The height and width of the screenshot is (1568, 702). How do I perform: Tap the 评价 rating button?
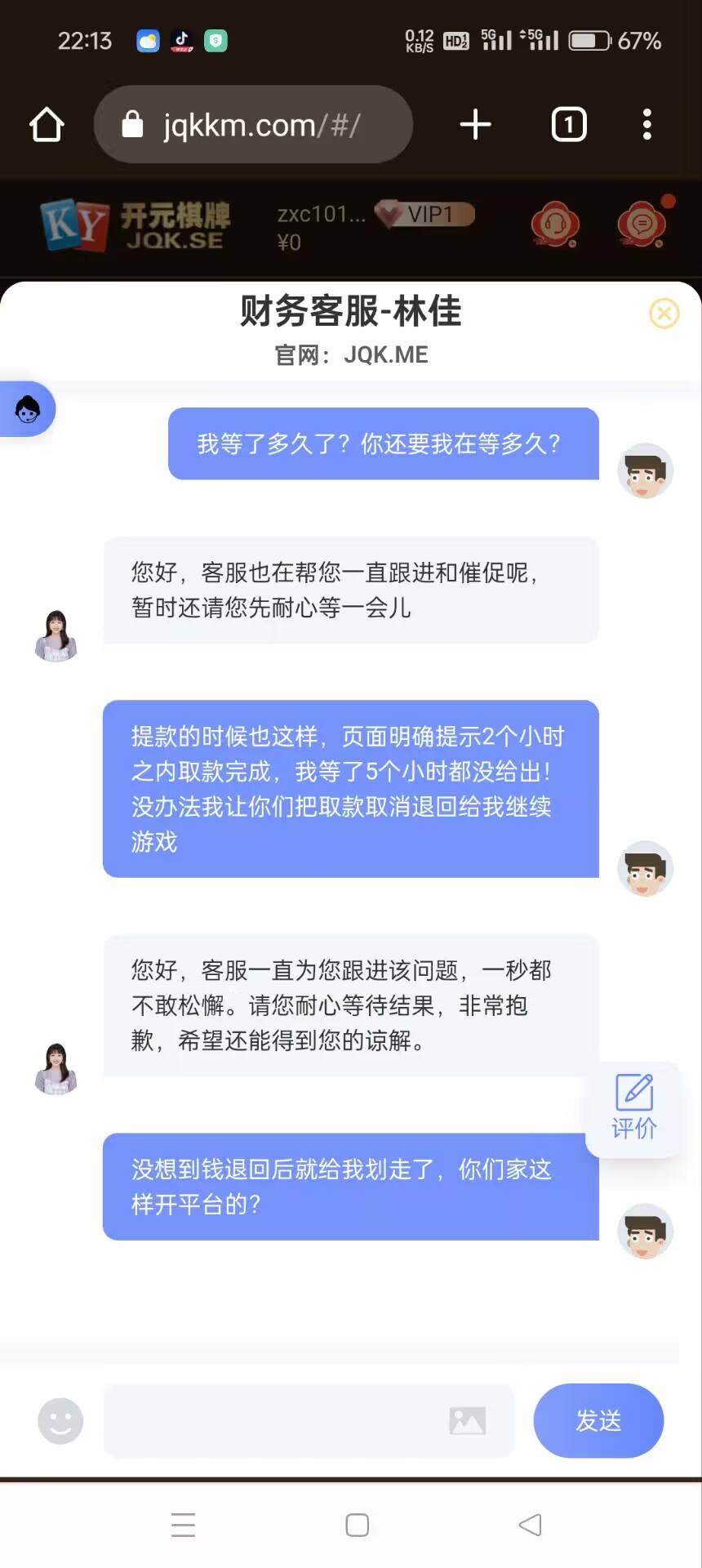633,1109
